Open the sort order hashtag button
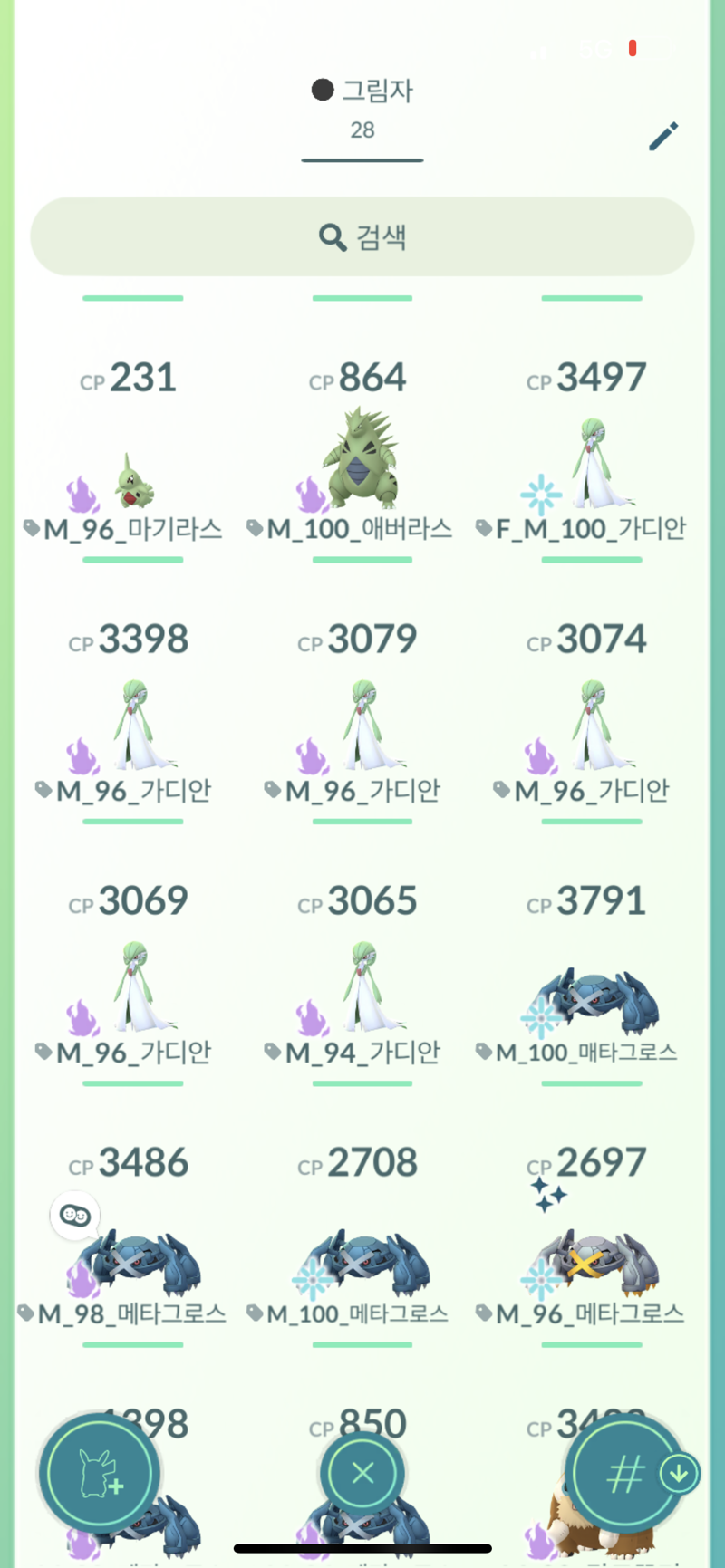725x1568 pixels. 625,1474
